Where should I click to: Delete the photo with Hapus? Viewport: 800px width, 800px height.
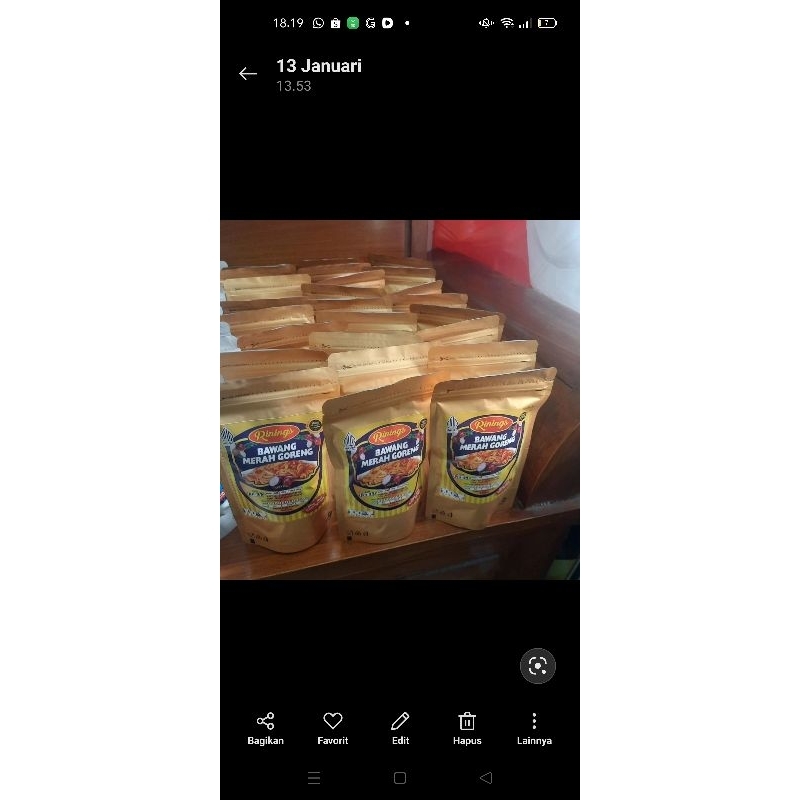(467, 727)
